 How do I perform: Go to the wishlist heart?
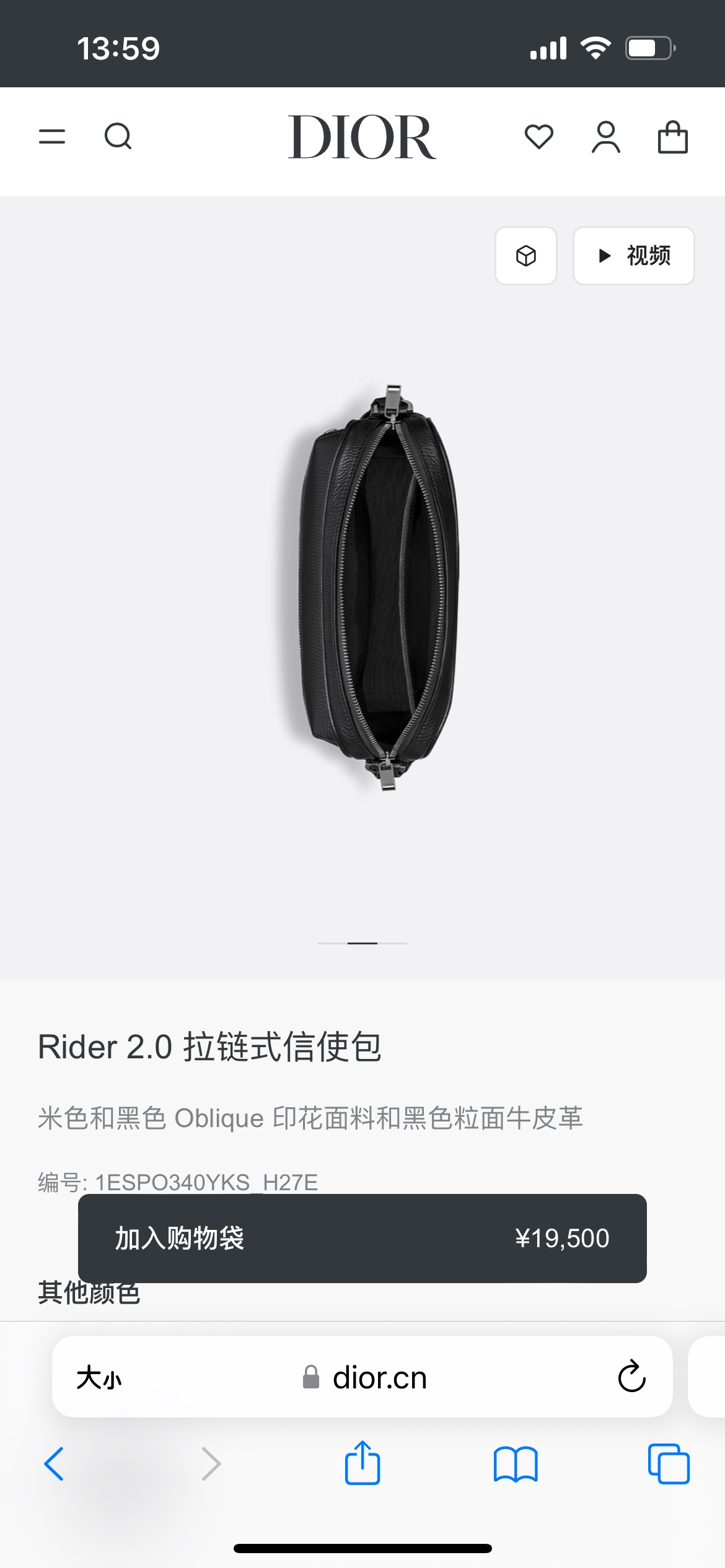click(538, 137)
